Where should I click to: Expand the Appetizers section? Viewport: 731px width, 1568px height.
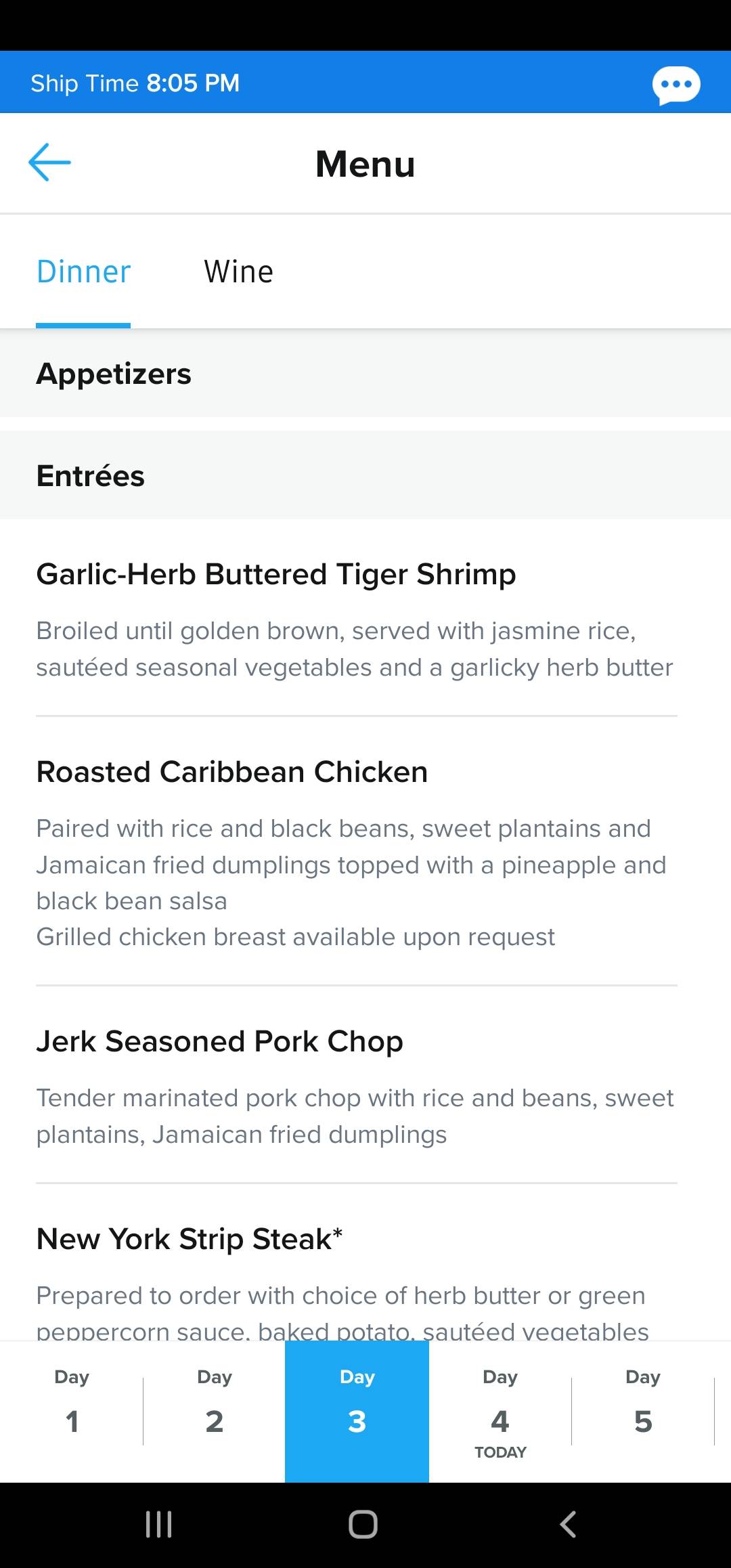(x=365, y=374)
